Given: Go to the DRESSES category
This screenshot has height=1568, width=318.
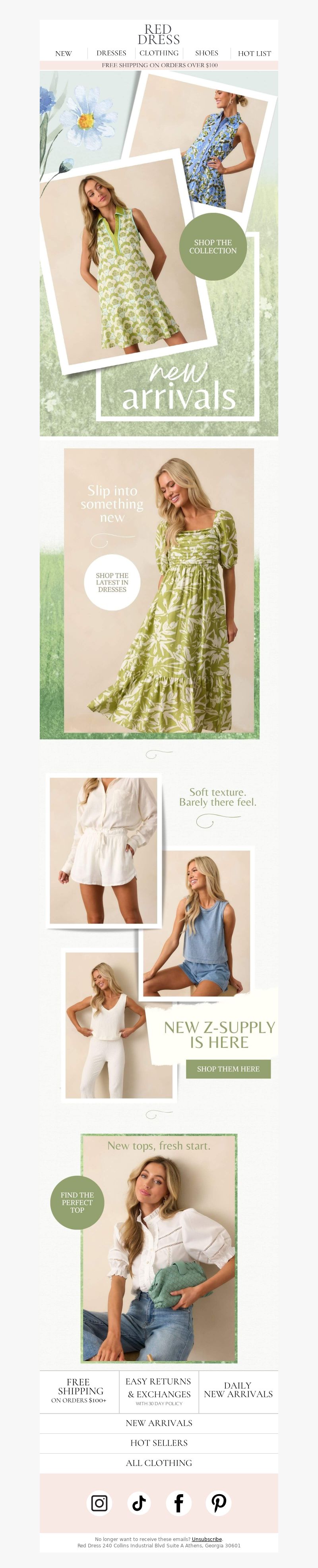Looking at the screenshot, I should click(111, 54).
